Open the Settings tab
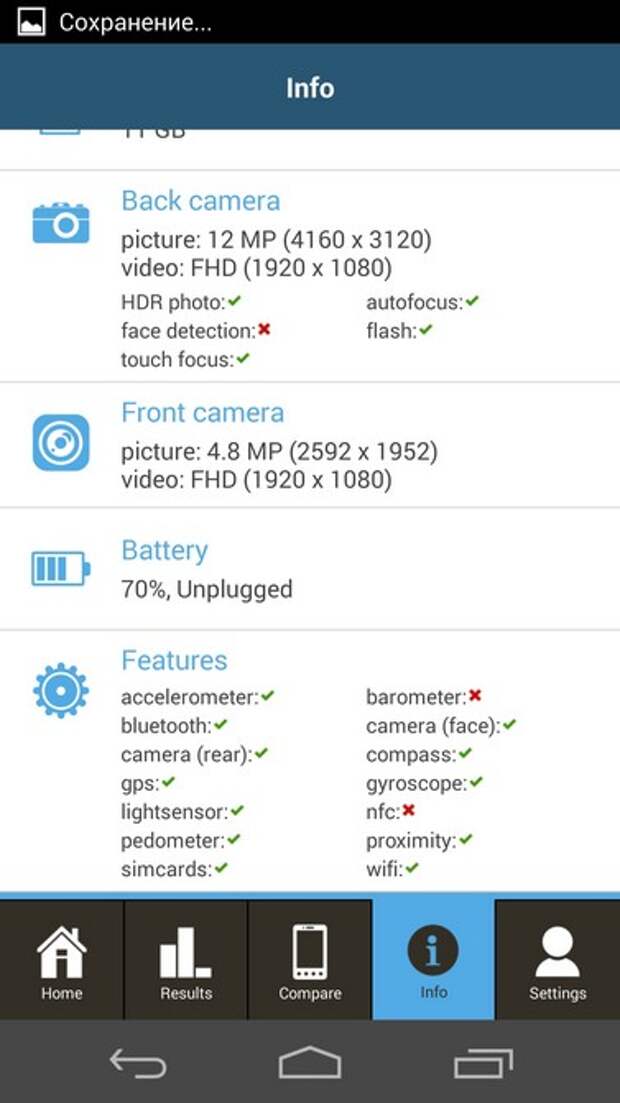The width and height of the screenshot is (620, 1103). [558, 959]
